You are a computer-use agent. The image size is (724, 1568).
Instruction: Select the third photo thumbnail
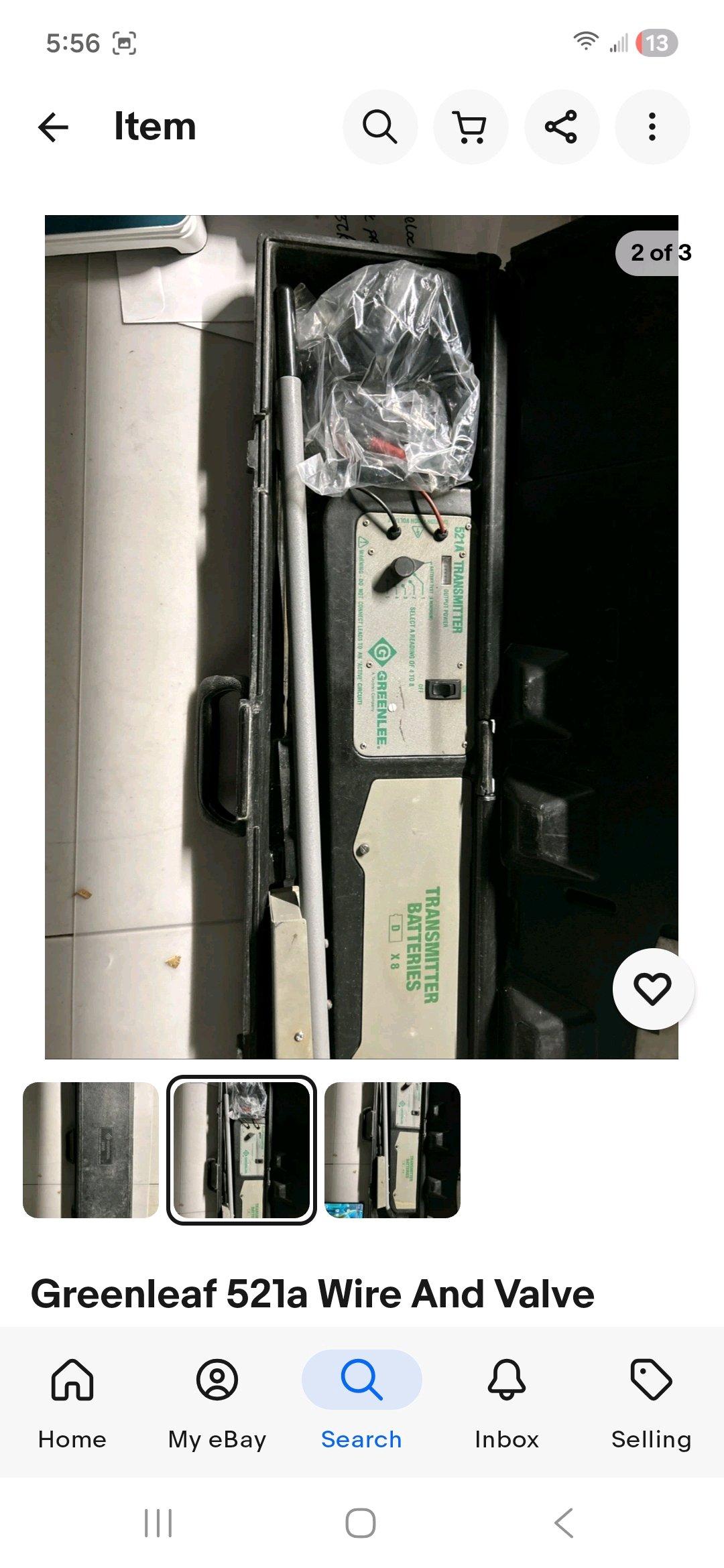(392, 1150)
